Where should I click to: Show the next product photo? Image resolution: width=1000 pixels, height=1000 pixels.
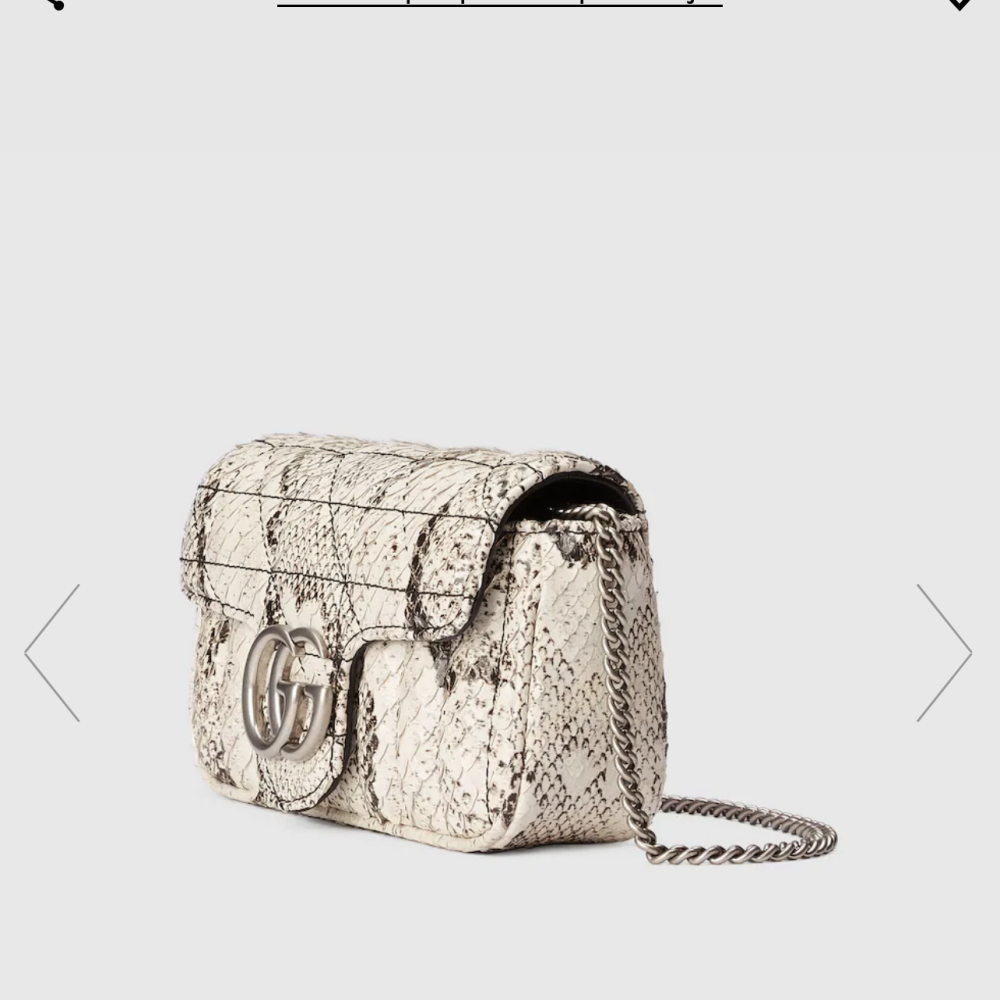tap(944, 653)
